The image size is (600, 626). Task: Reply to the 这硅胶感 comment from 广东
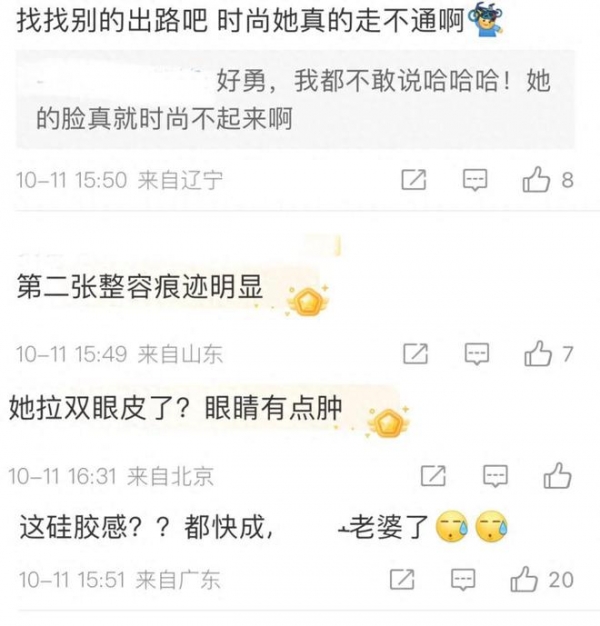463,578
